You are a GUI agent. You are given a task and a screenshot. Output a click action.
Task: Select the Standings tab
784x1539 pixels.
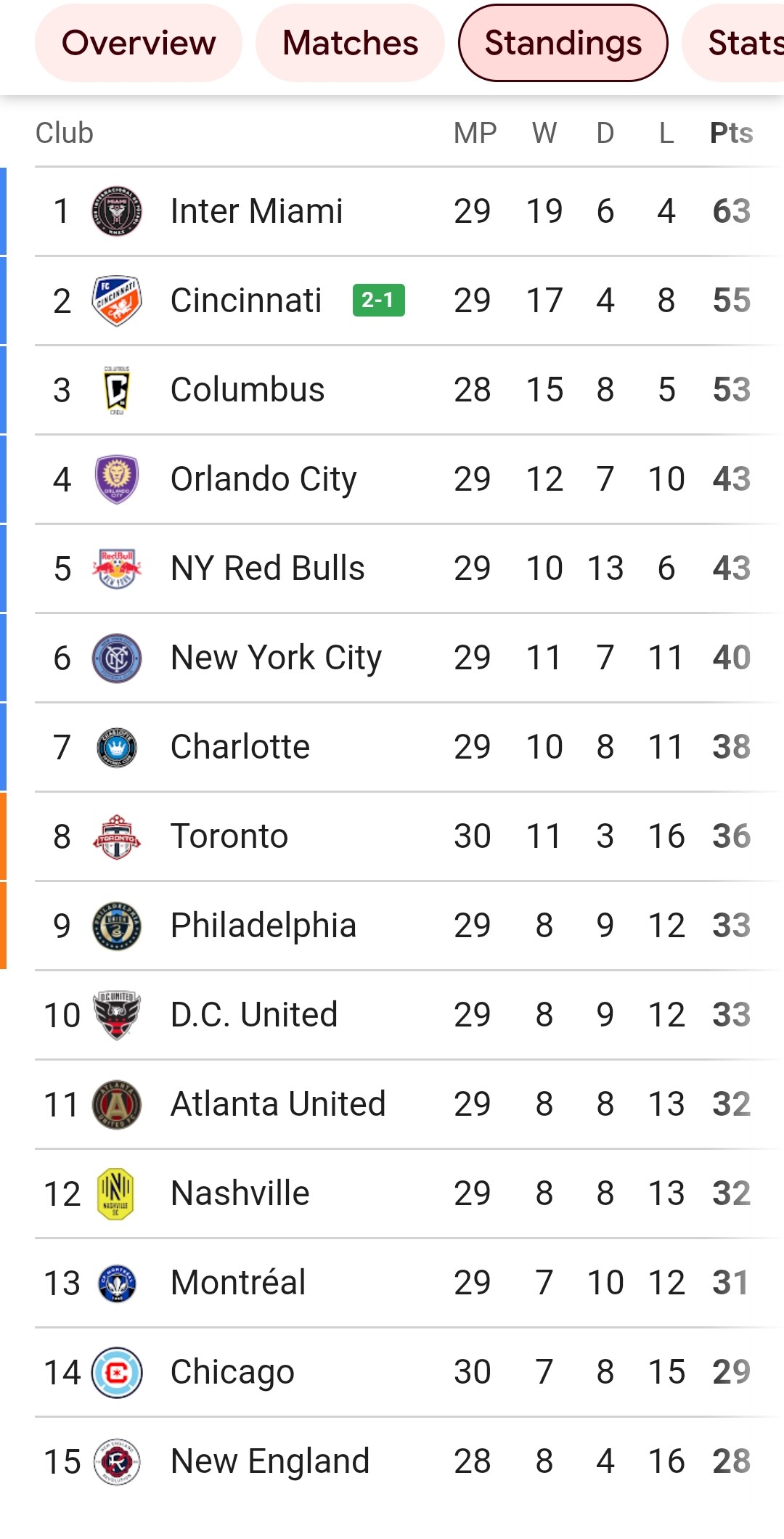tap(563, 43)
